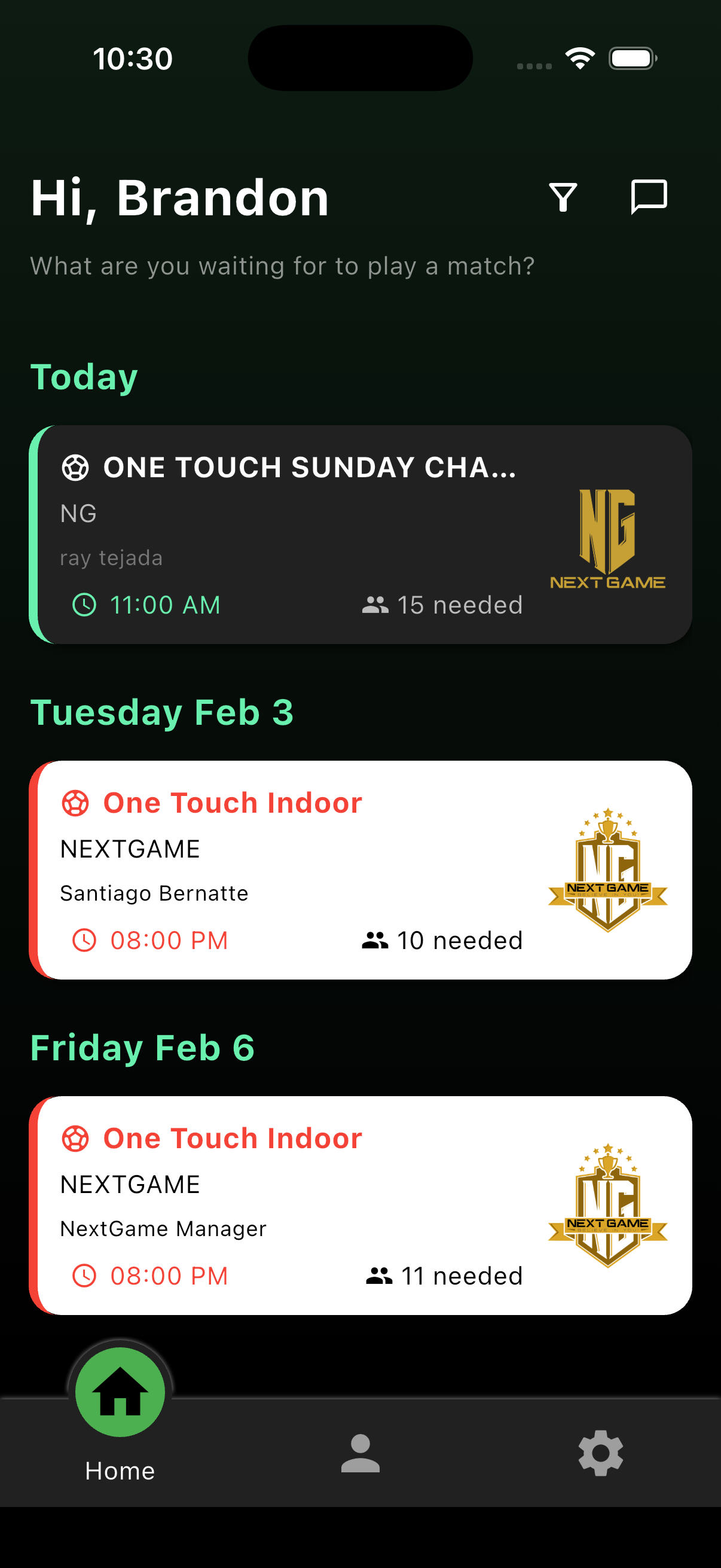Switch to the profile tab
The height and width of the screenshot is (1568, 721).
360,1453
